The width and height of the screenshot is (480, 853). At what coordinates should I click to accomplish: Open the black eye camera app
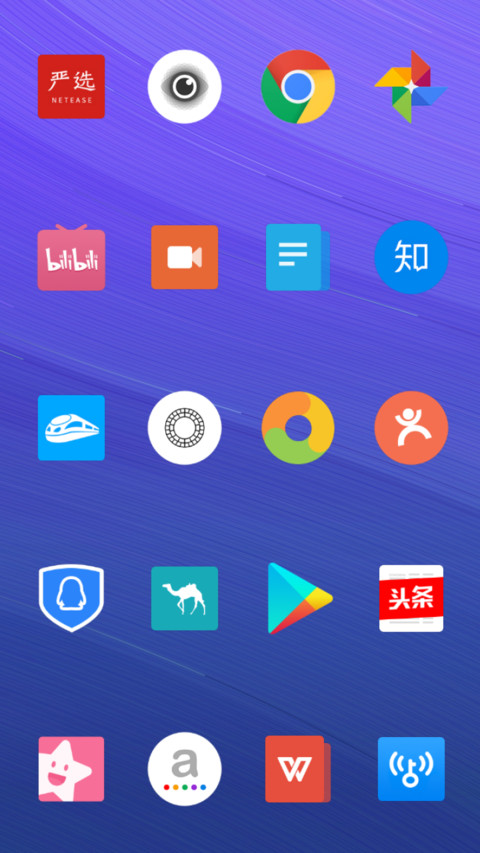[x=184, y=86]
